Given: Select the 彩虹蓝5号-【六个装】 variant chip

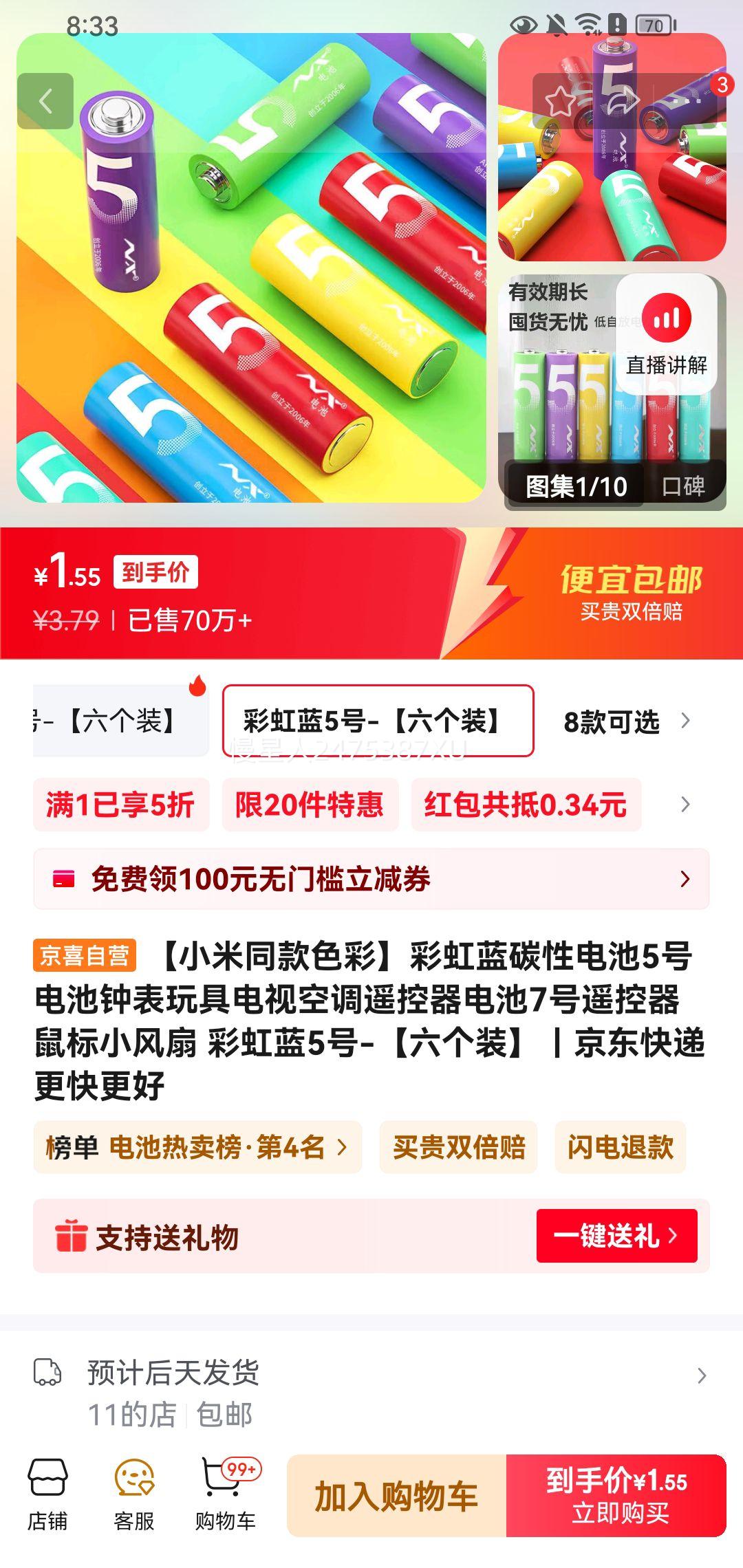Looking at the screenshot, I should coord(378,721).
